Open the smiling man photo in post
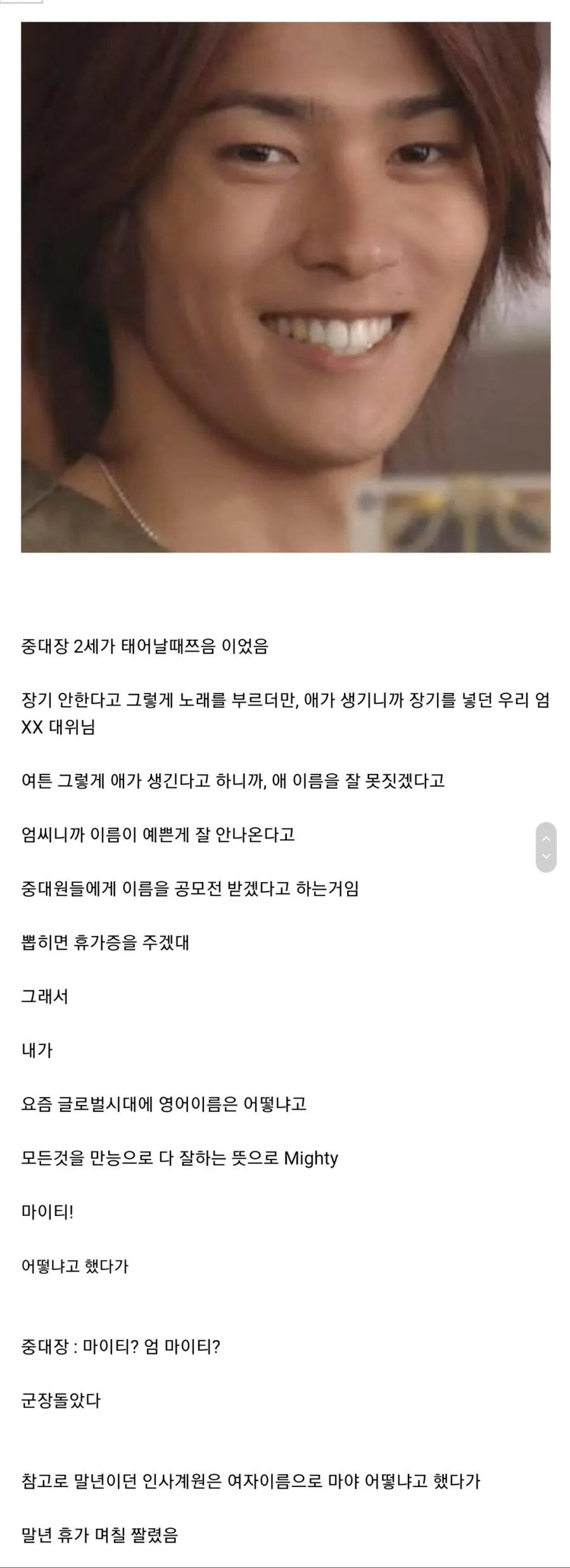This screenshot has height=1568, width=570. point(286,287)
